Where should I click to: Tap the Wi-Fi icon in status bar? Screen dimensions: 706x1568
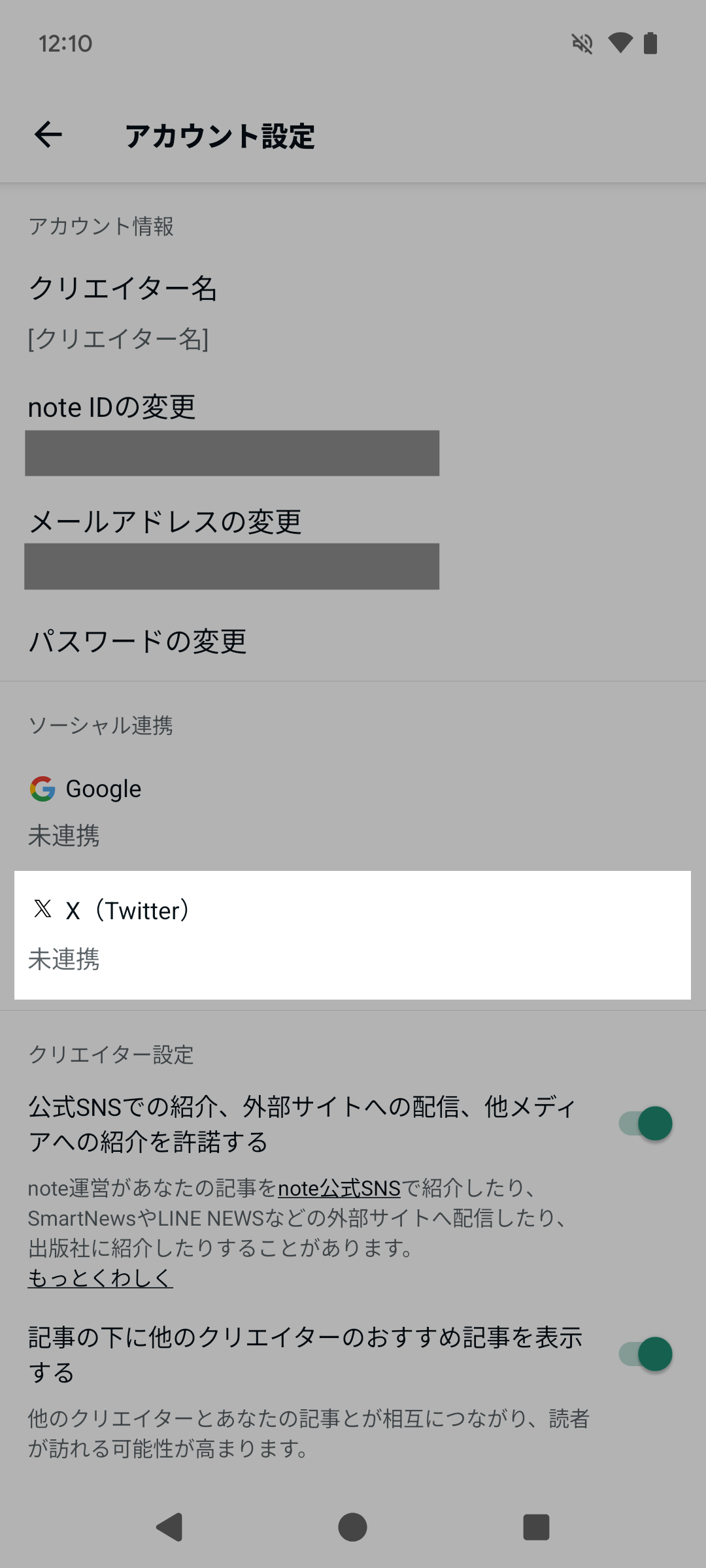(x=620, y=43)
